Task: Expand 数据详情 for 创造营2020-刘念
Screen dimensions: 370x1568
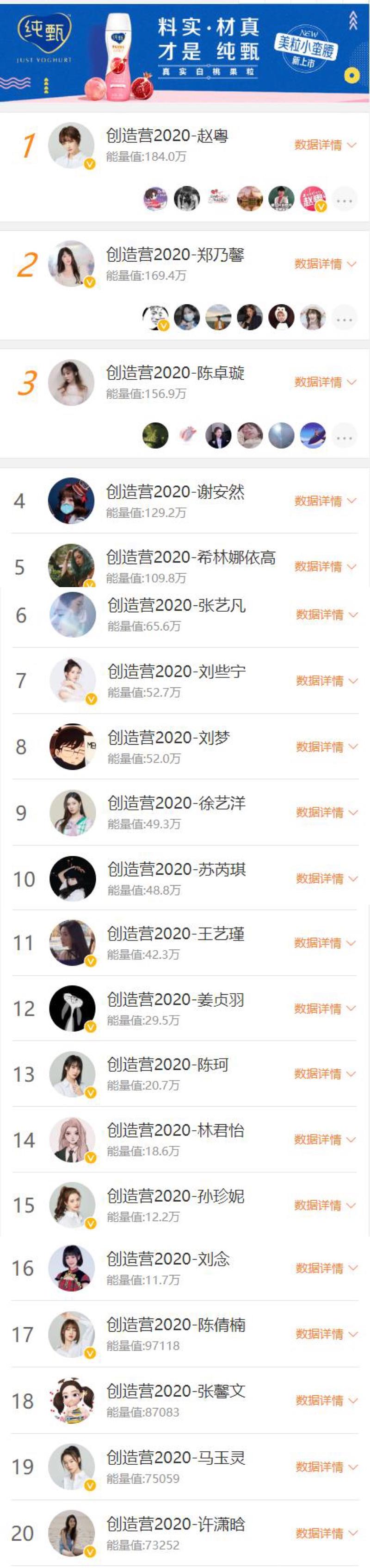Action: coord(326,1268)
